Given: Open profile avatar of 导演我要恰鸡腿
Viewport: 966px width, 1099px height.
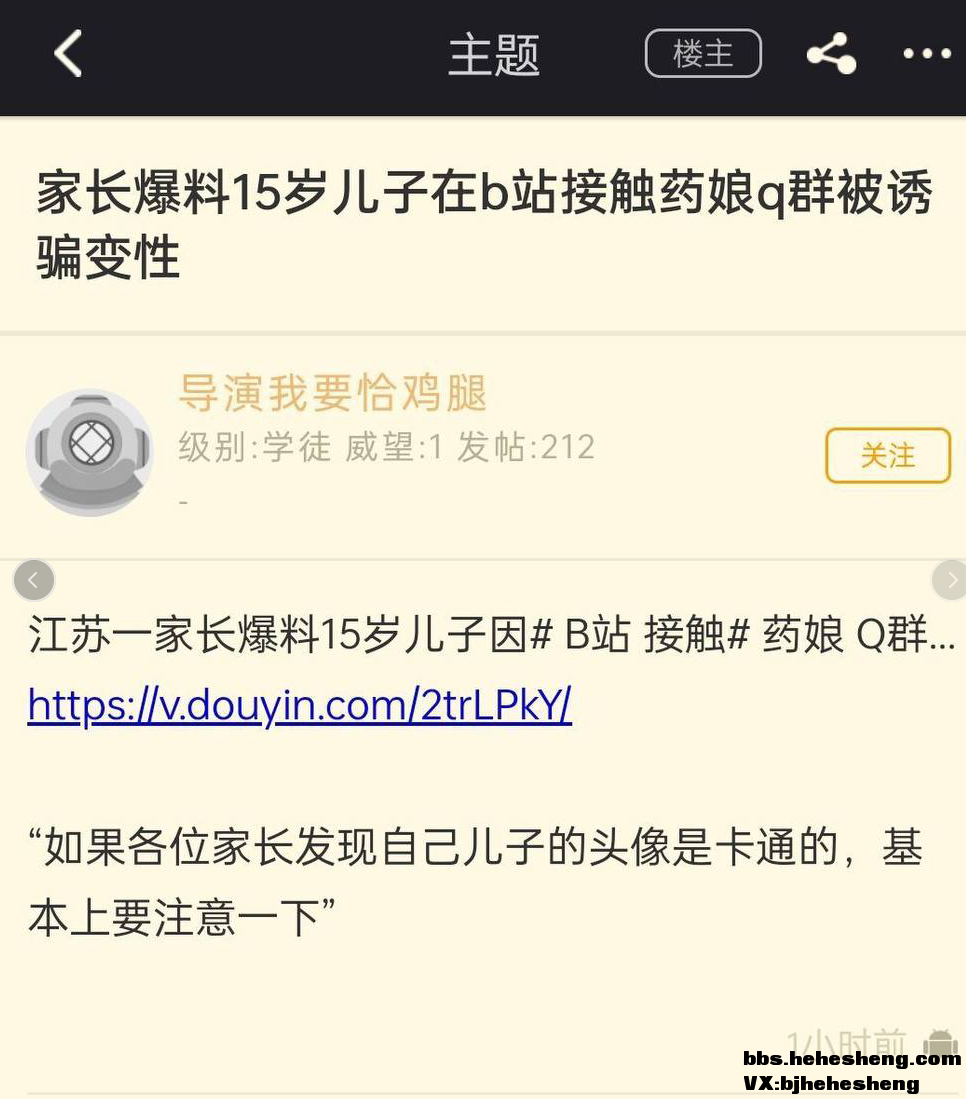Looking at the screenshot, I should (x=89, y=452).
